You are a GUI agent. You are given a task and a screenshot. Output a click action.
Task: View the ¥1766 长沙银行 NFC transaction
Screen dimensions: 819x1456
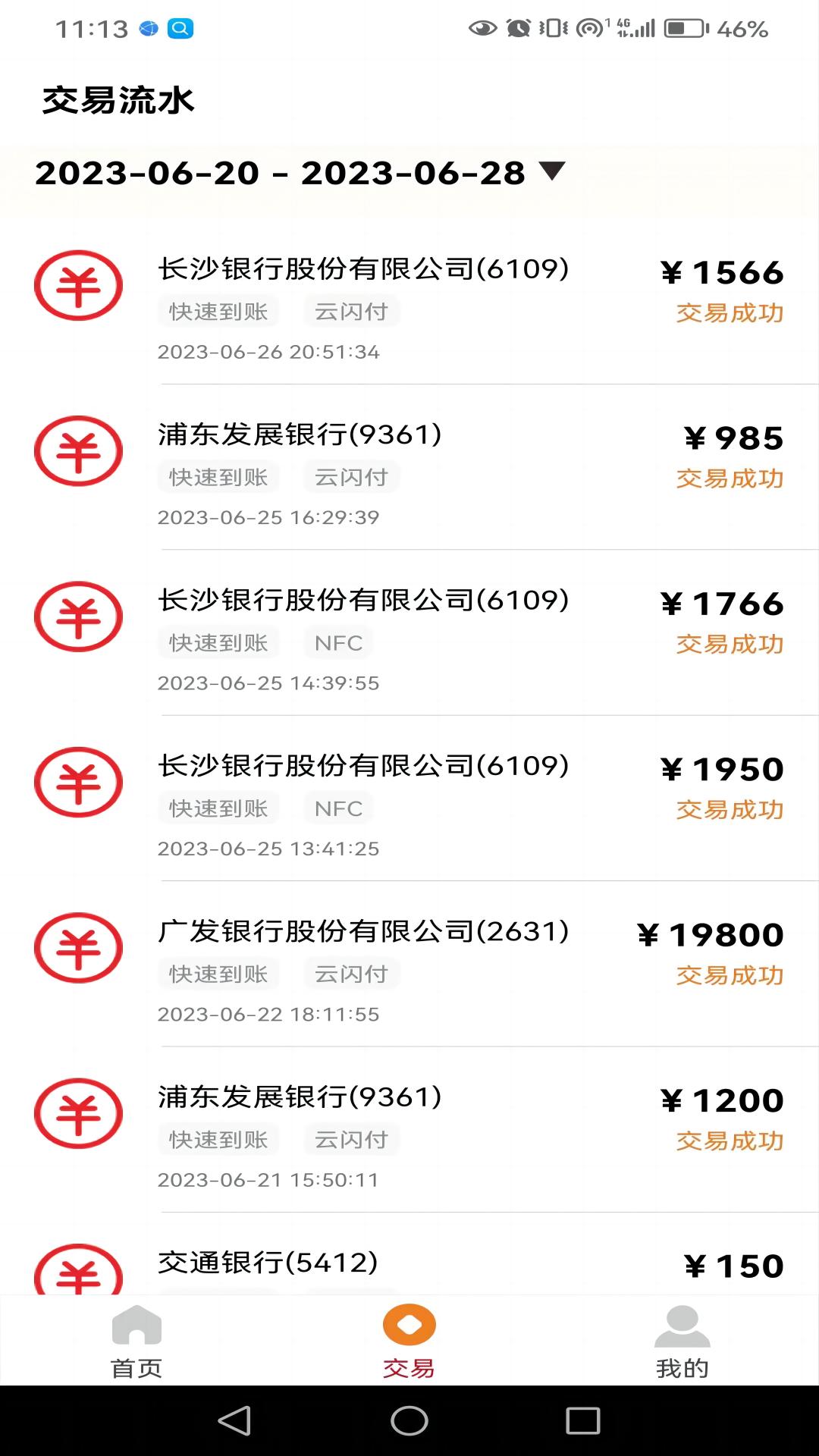point(409,632)
